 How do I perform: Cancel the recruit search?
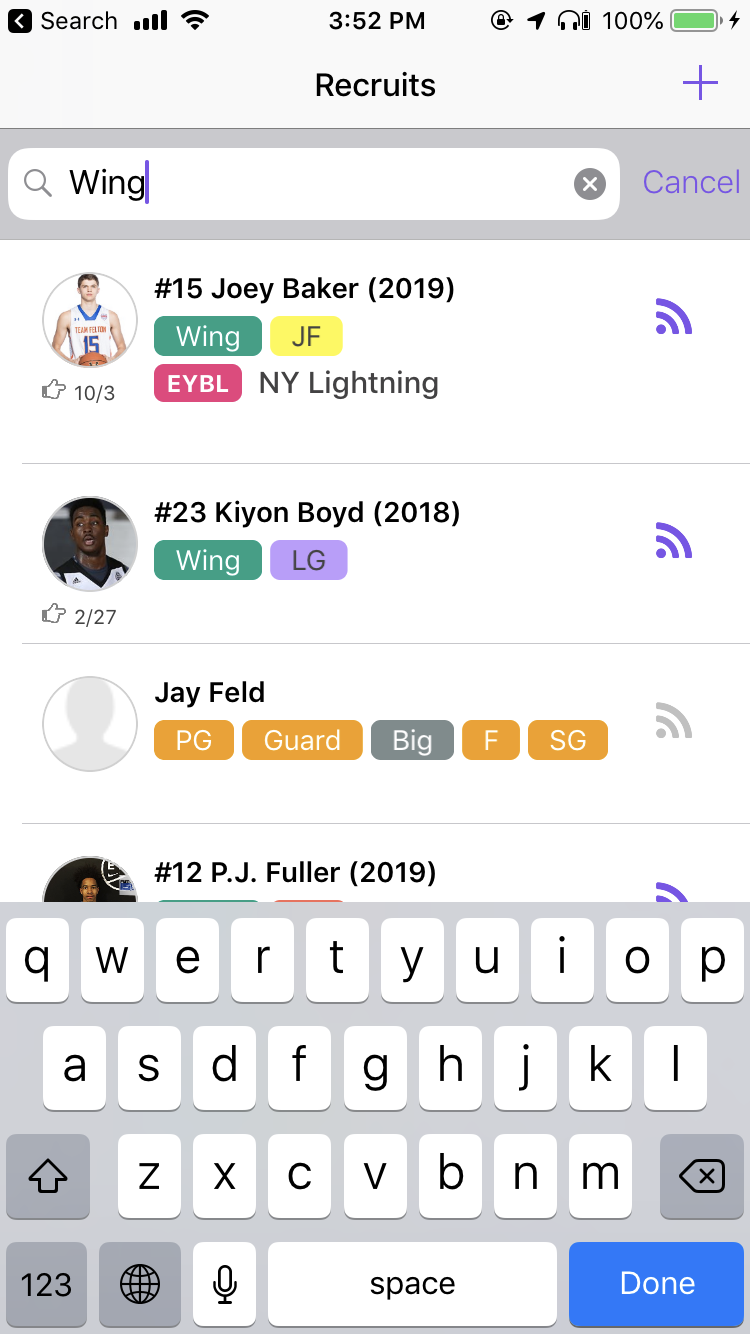(x=691, y=182)
